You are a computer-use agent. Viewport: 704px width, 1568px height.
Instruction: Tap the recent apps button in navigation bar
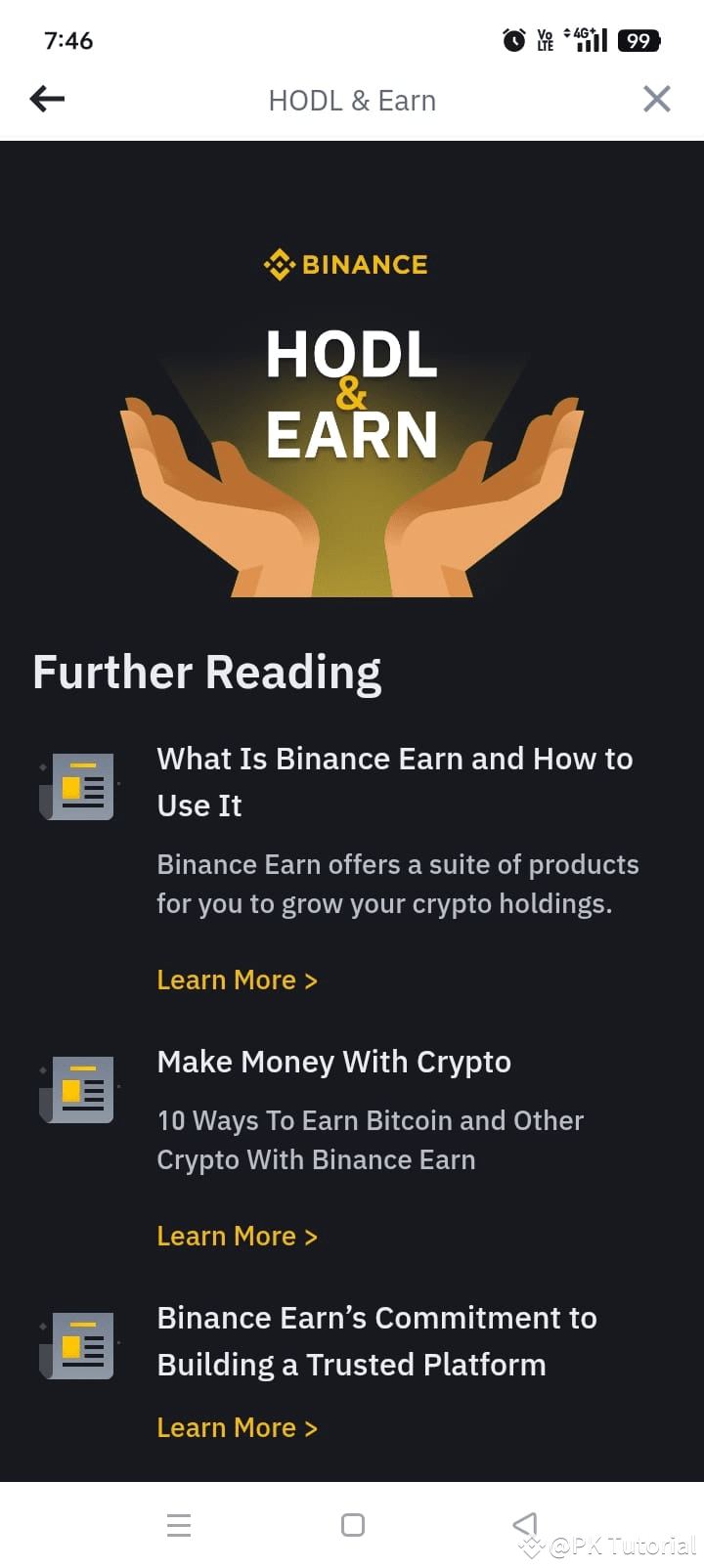(x=178, y=1523)
